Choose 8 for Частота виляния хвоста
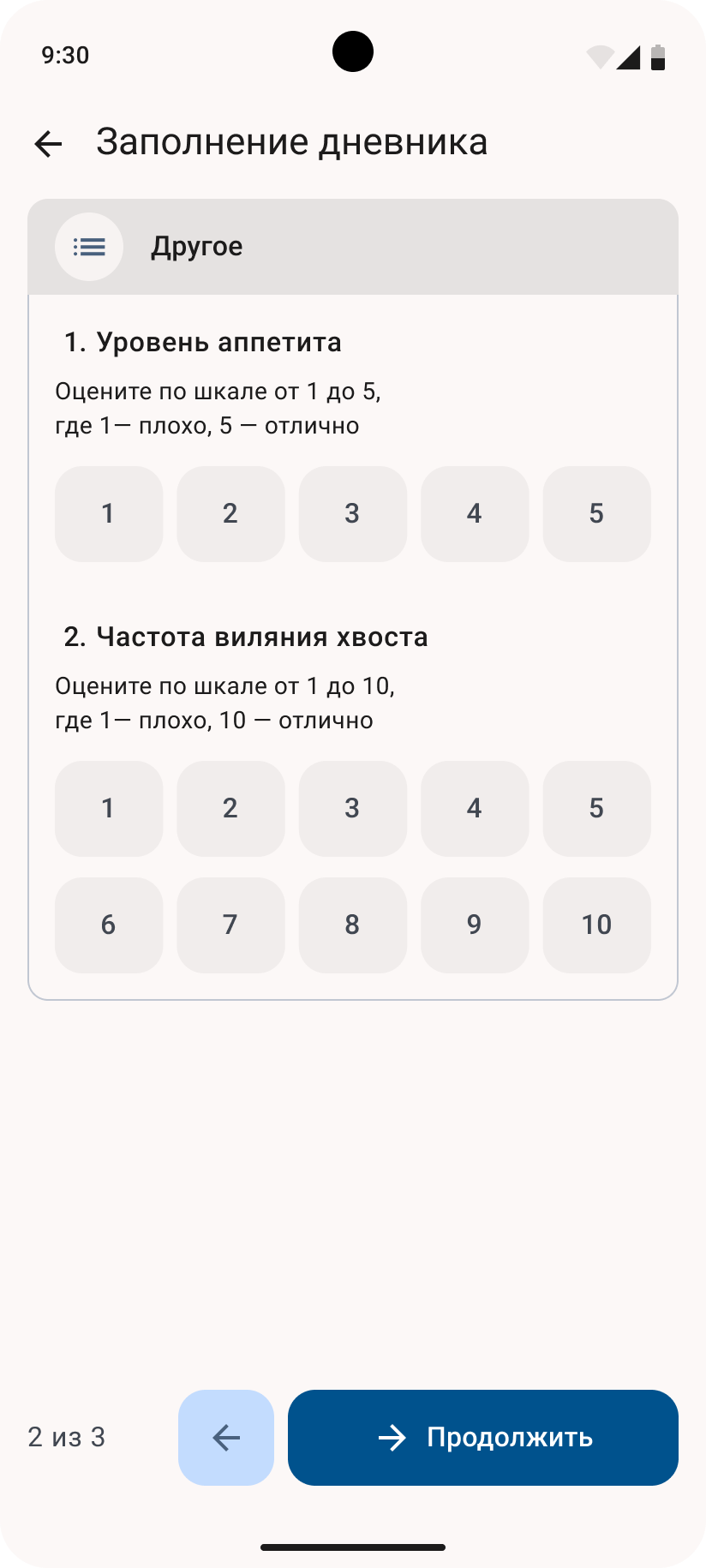Viewport: 706px width, 1568px height. [x=352, y=925]
